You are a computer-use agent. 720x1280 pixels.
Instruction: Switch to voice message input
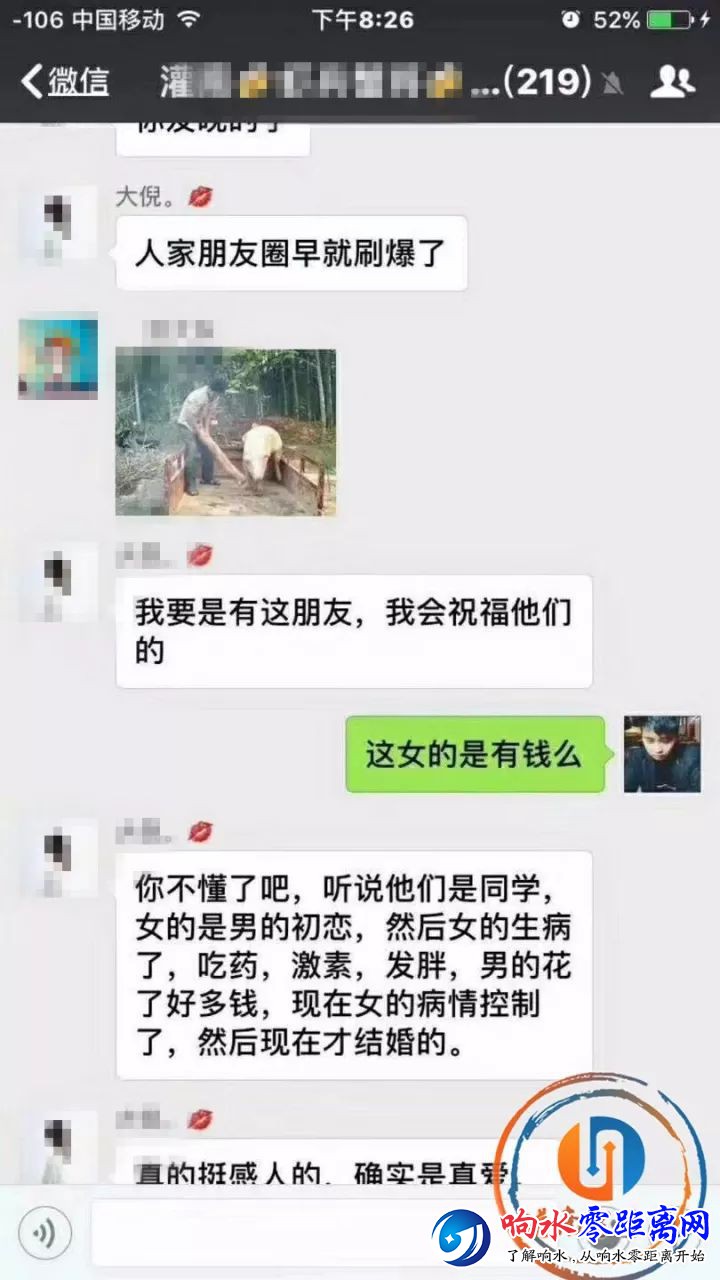(x=45, y=1233)
